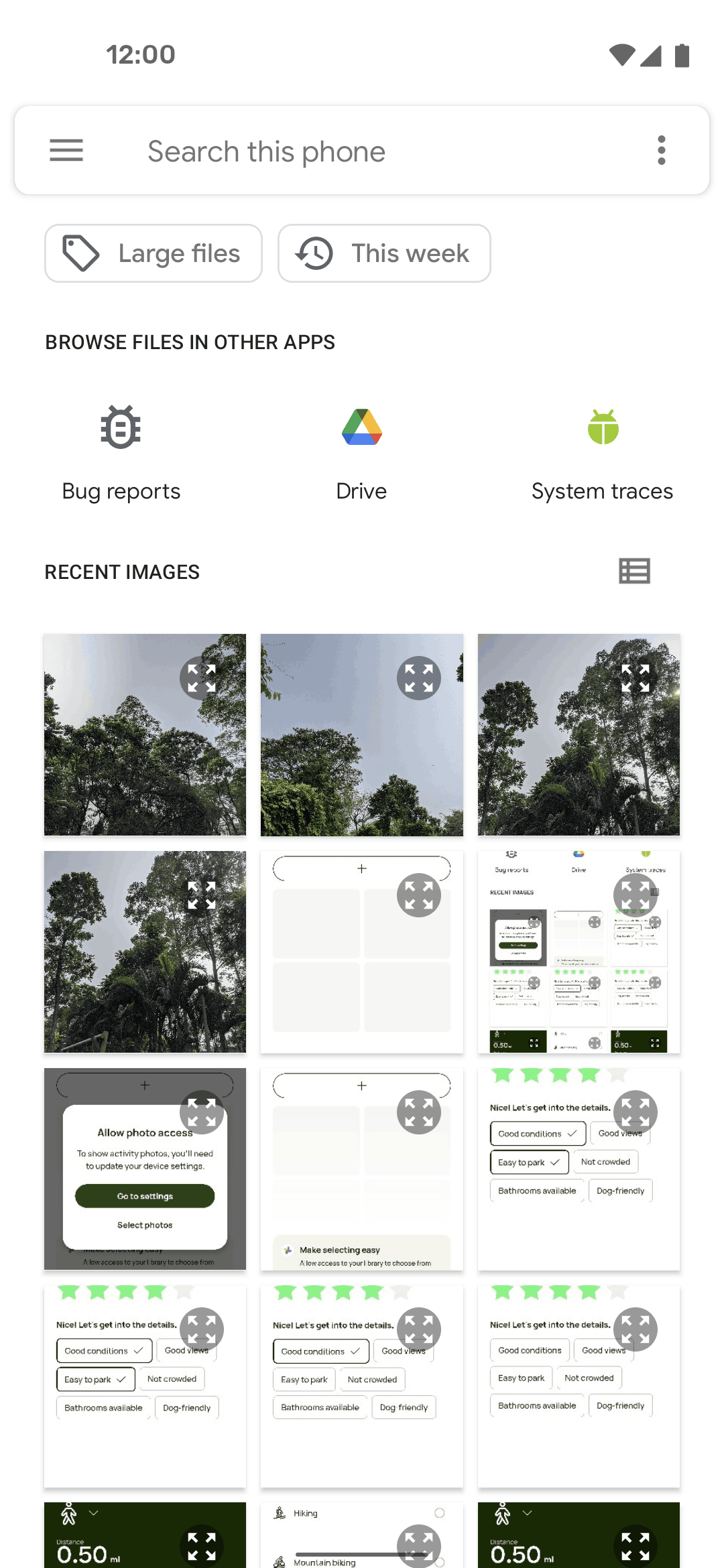
Task: Open Bug reports
Action: point(121,453)
